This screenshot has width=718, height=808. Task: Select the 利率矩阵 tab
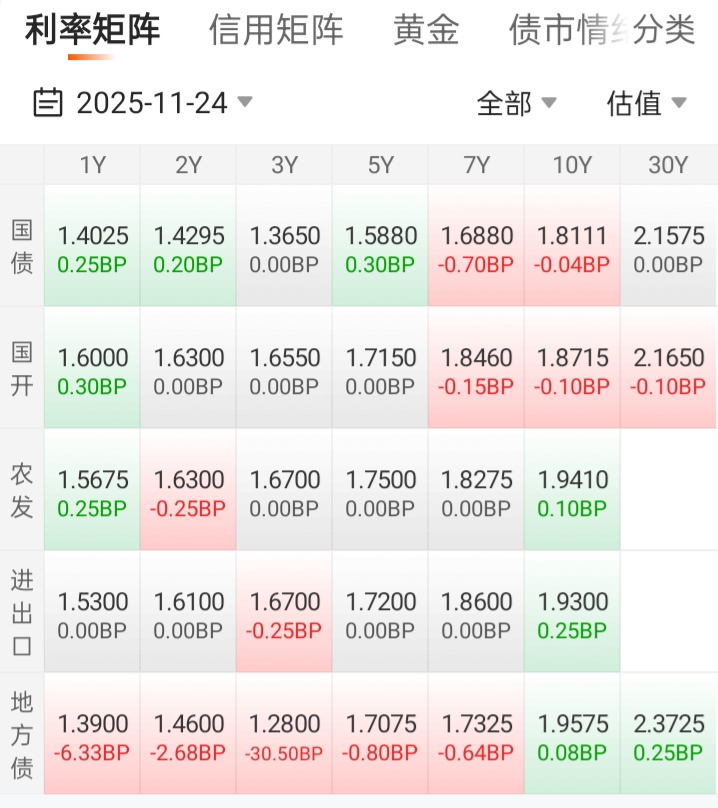tap(92, 30)
